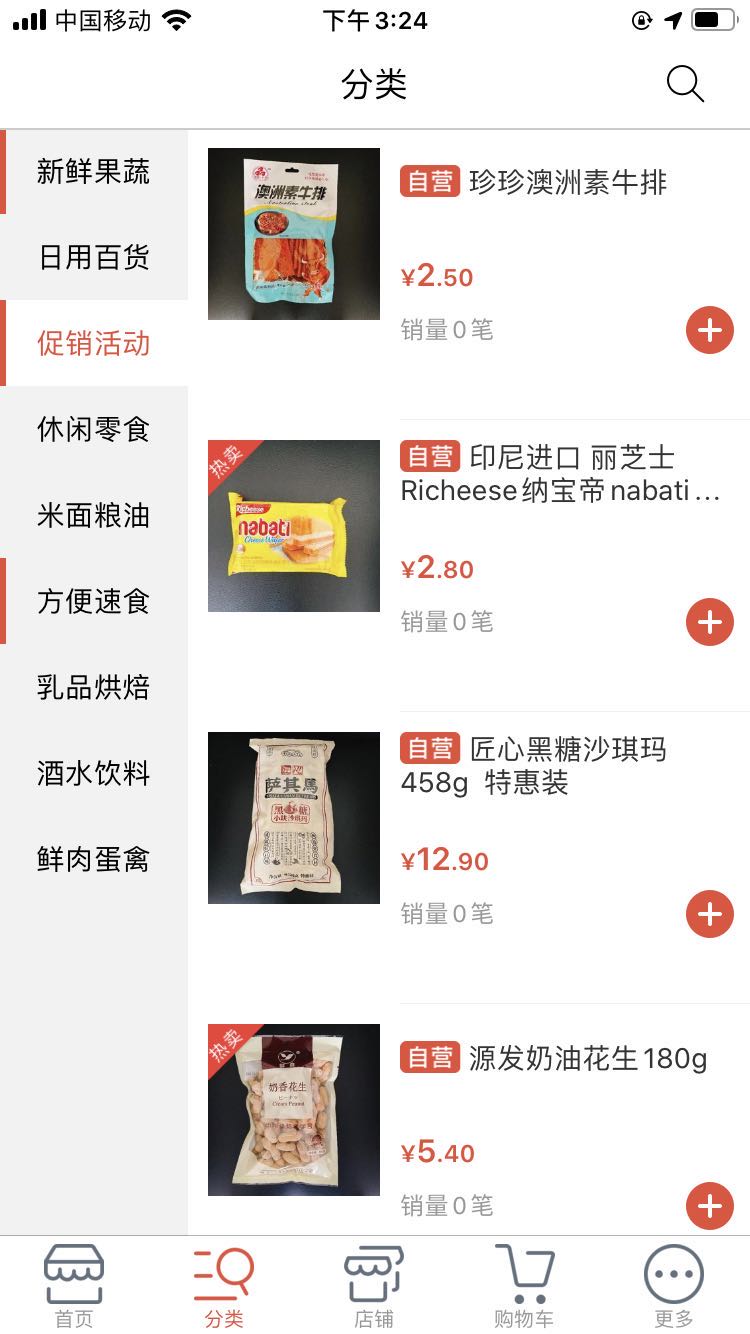Screen dimensions: 750x1334
Task: Open the search icon at top right
Action: (686, 84)
